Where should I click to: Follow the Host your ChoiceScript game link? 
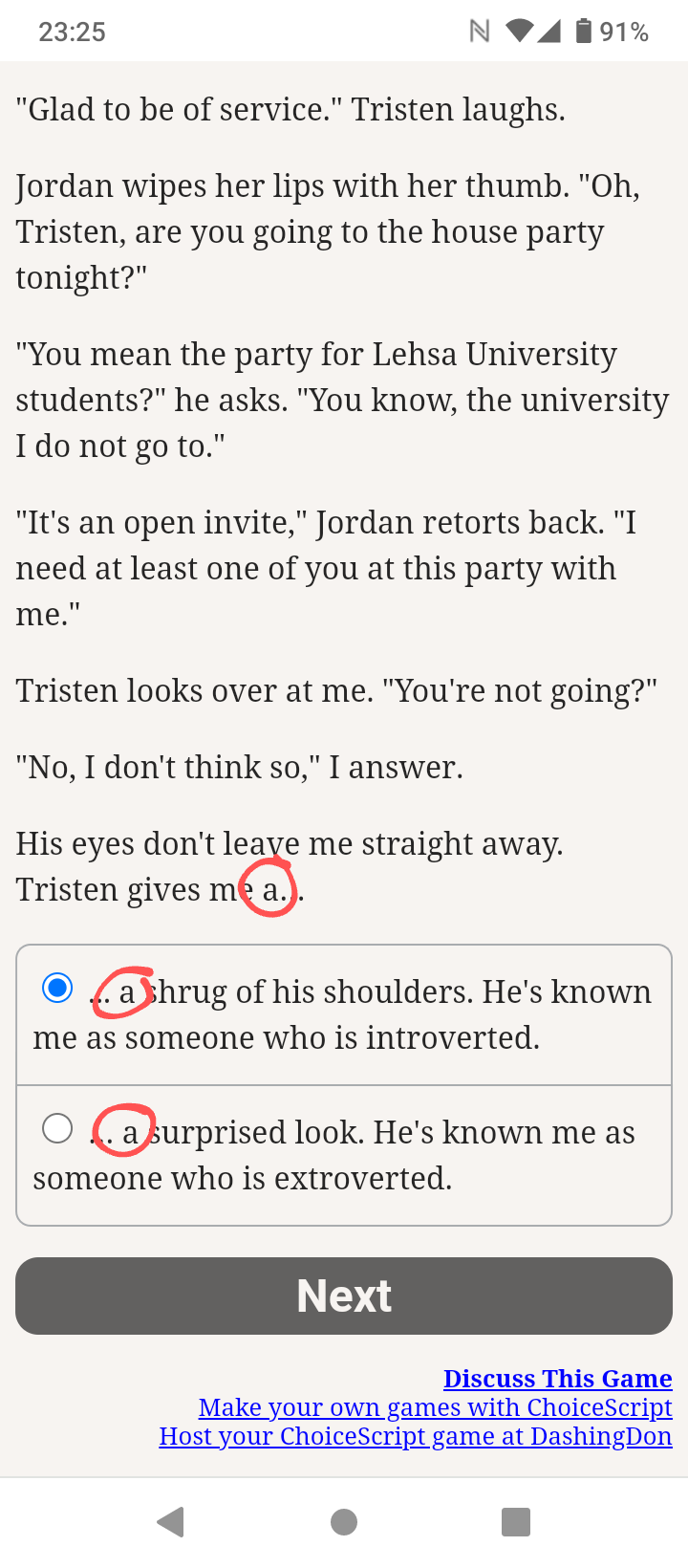click(x=416, y=1436)
